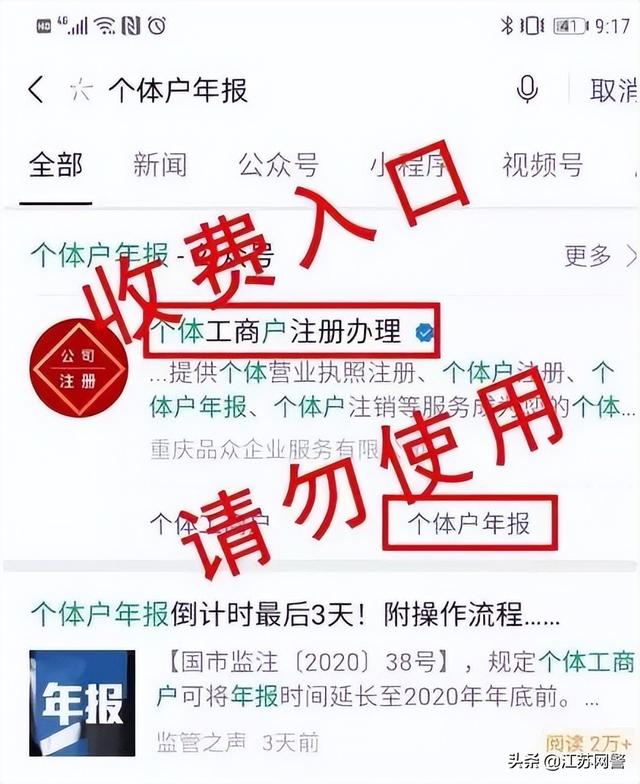Cancel the search with 取消
The width and height of the screenshot is (640, 784).
click(x=612, y=90)
